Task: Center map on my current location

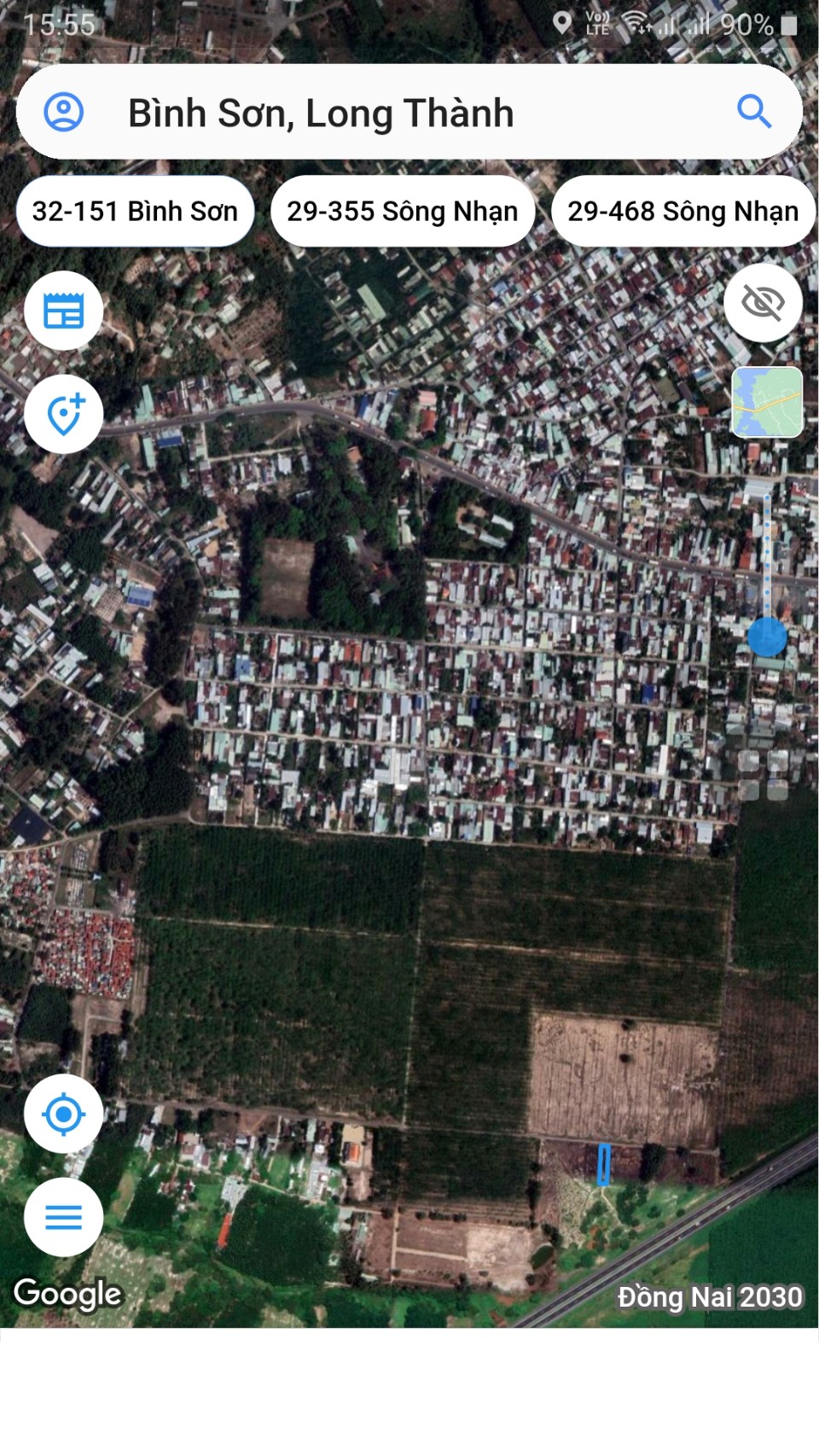Action: tap(64, 1114)
